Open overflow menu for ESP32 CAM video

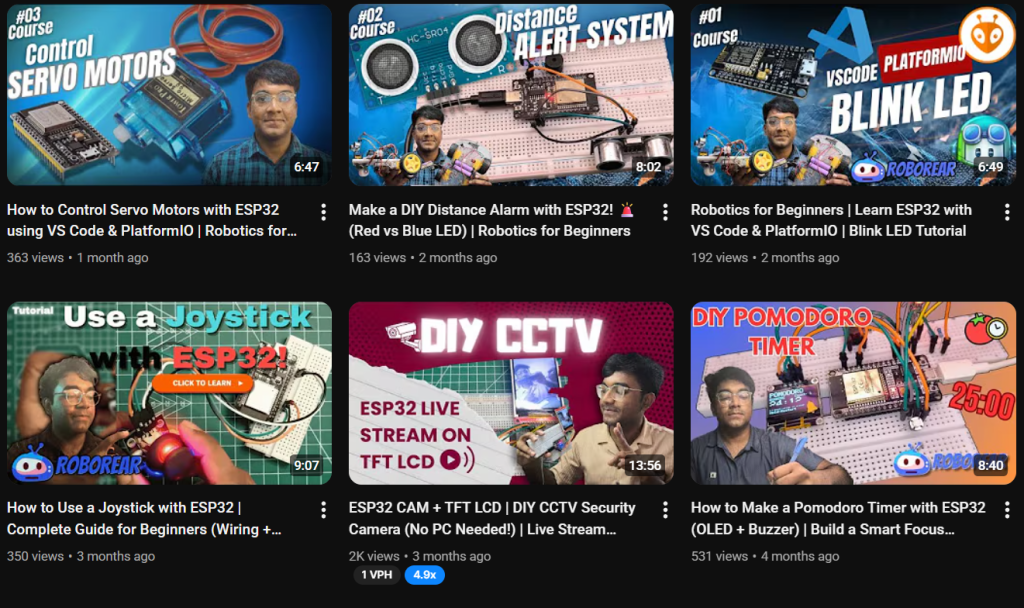pyautogui.click(x=665, y=510)
